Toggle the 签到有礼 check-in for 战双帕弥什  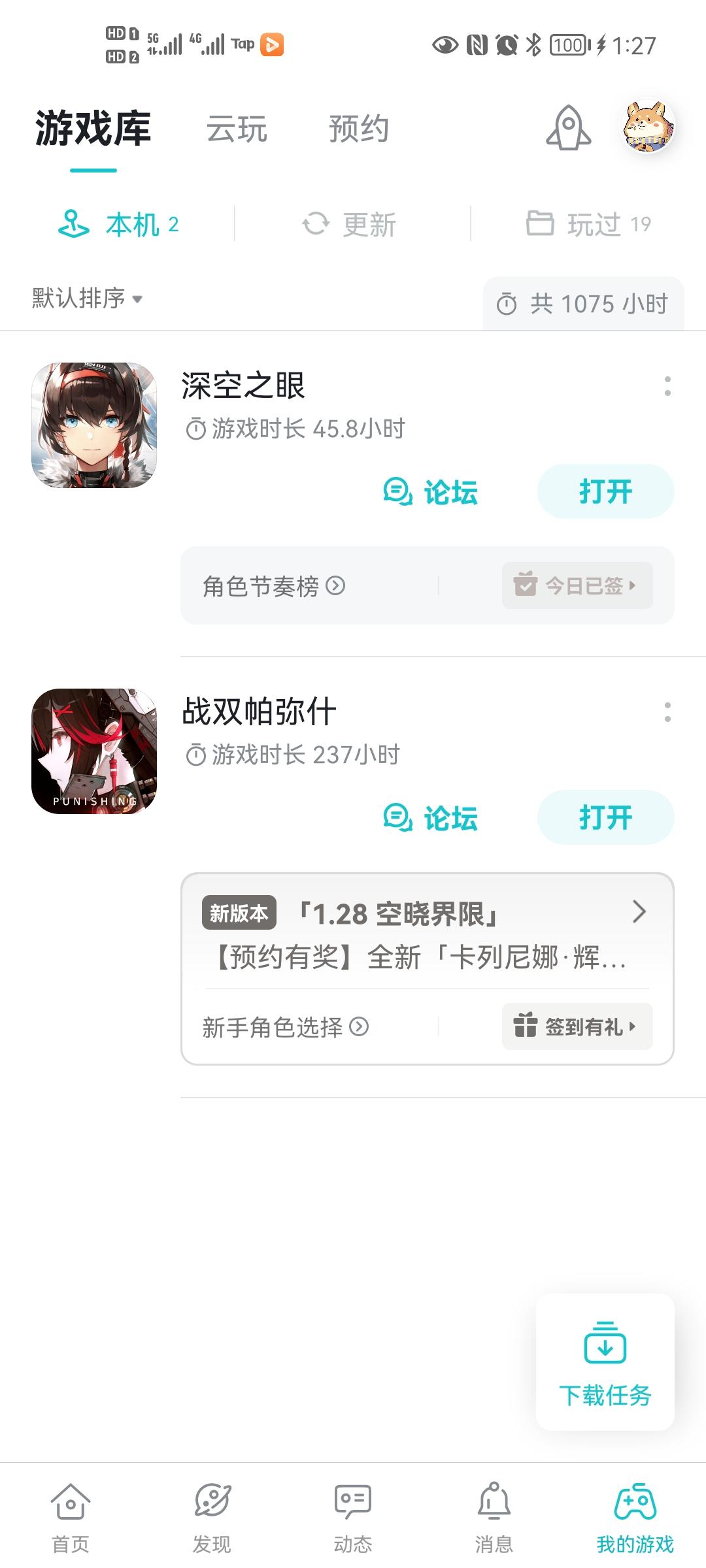coord(578,1026)
